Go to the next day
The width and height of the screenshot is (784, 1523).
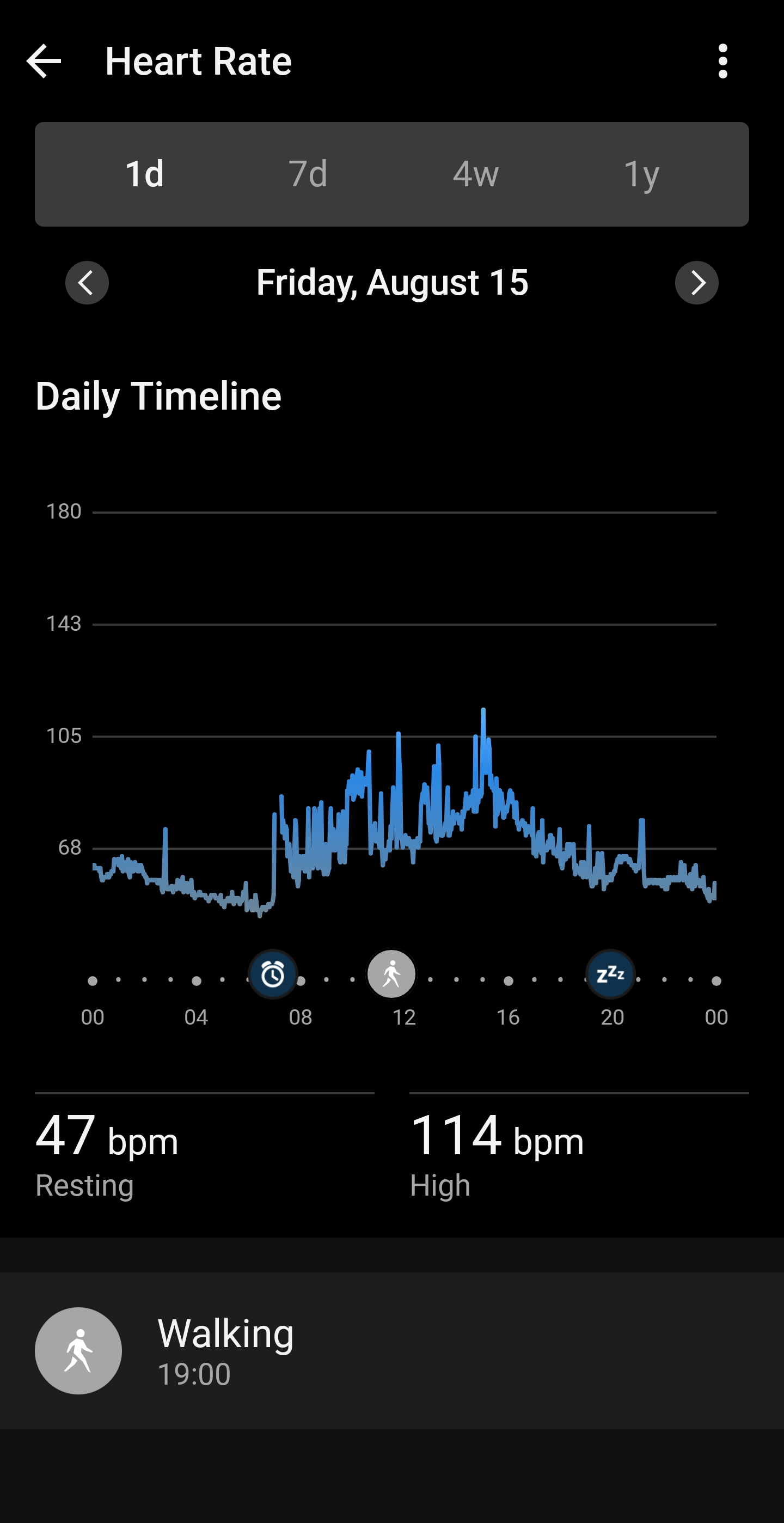point(696,283)
